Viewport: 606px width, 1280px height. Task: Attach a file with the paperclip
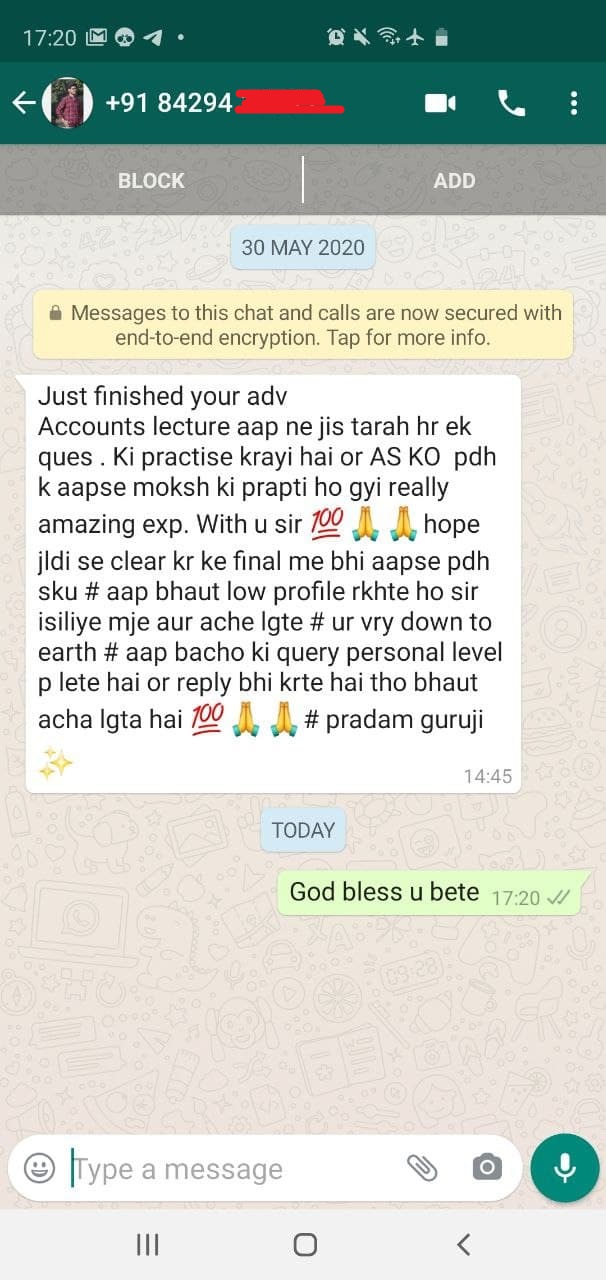point(422,1168)
